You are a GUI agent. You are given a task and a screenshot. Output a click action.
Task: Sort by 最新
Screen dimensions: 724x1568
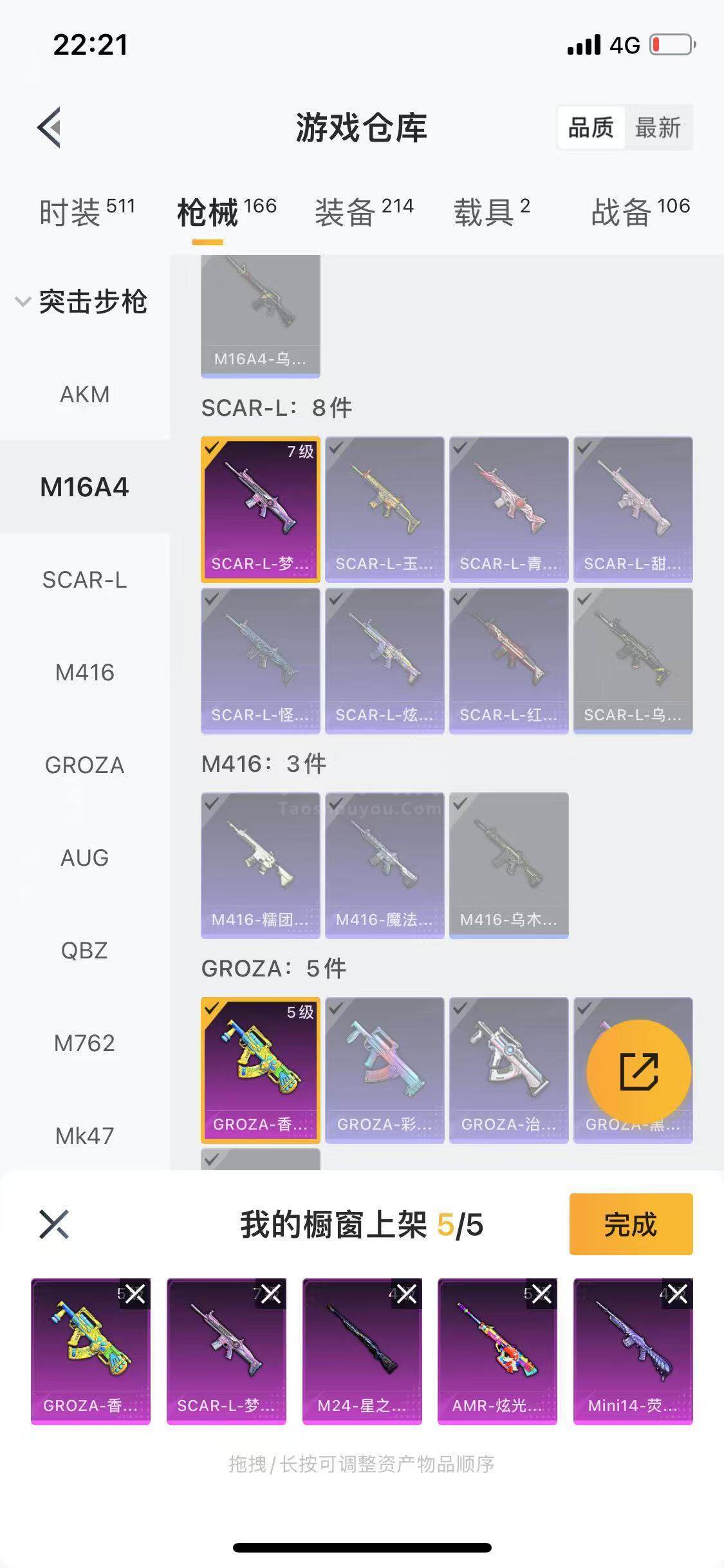(x=658, y=127)
